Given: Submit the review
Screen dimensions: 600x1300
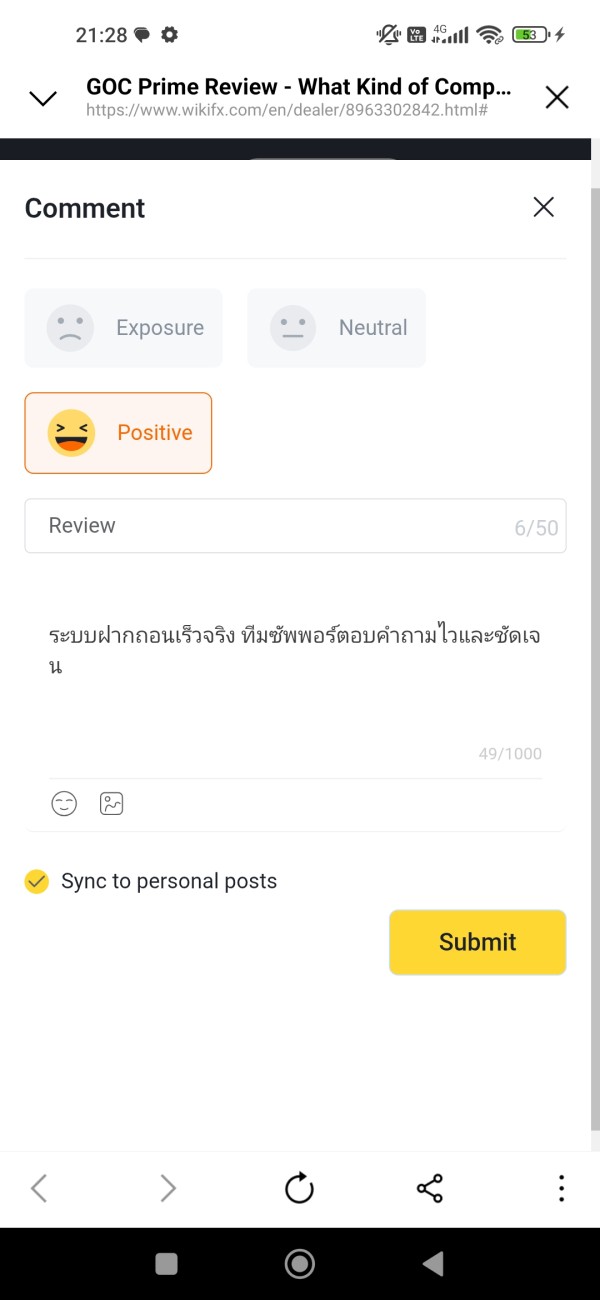Looking at the screenshot, I should (x=478, y=942).
